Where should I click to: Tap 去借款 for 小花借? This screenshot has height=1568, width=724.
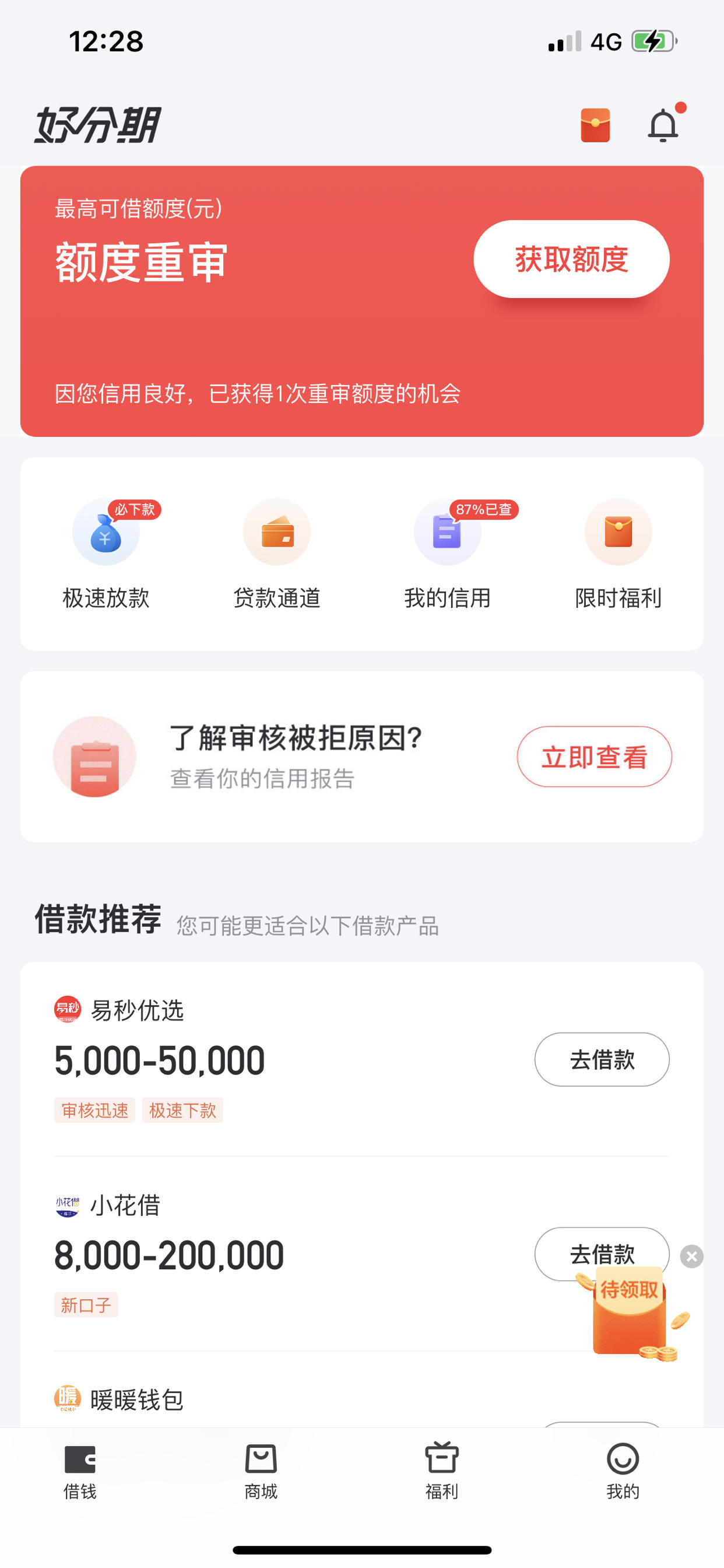tap(601, 1255)
